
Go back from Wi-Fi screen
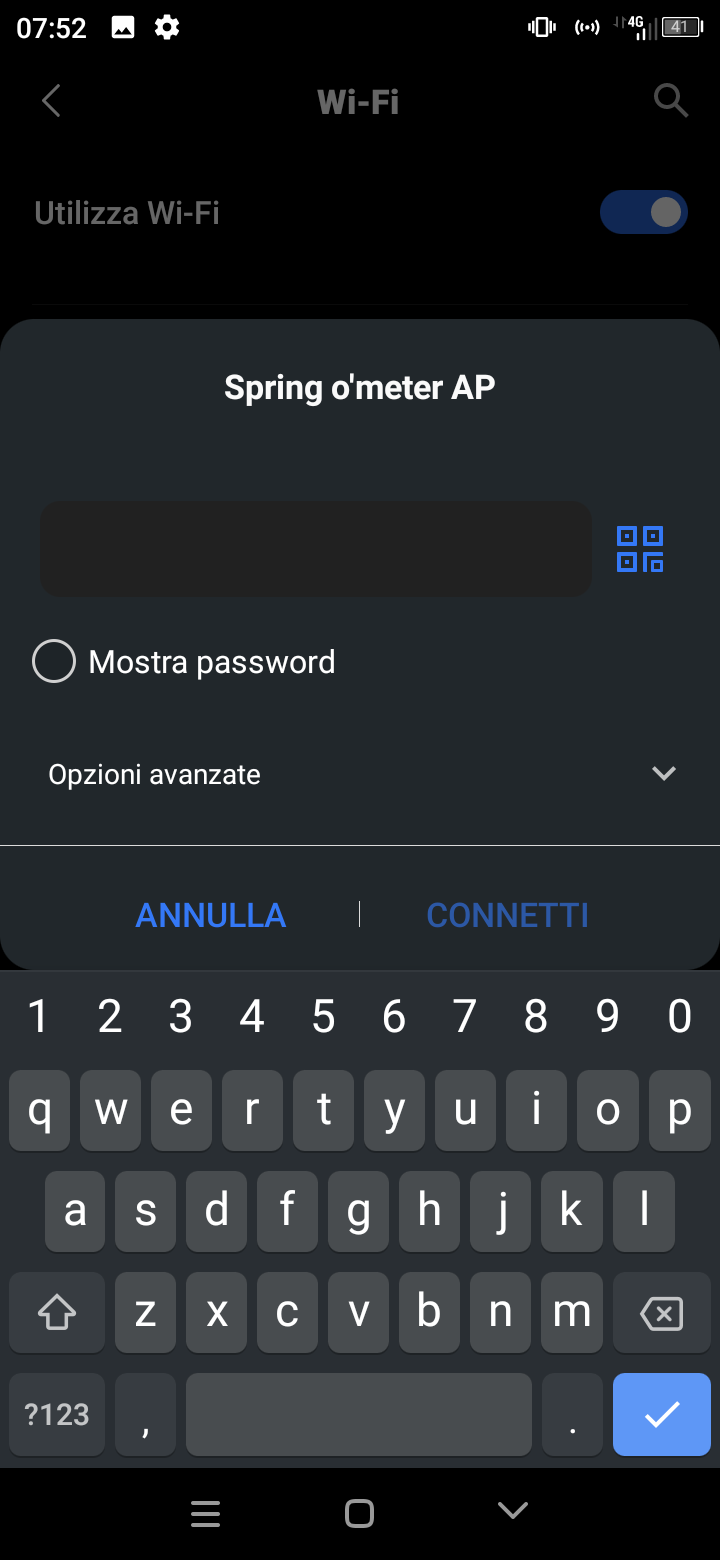pos(52,101)
